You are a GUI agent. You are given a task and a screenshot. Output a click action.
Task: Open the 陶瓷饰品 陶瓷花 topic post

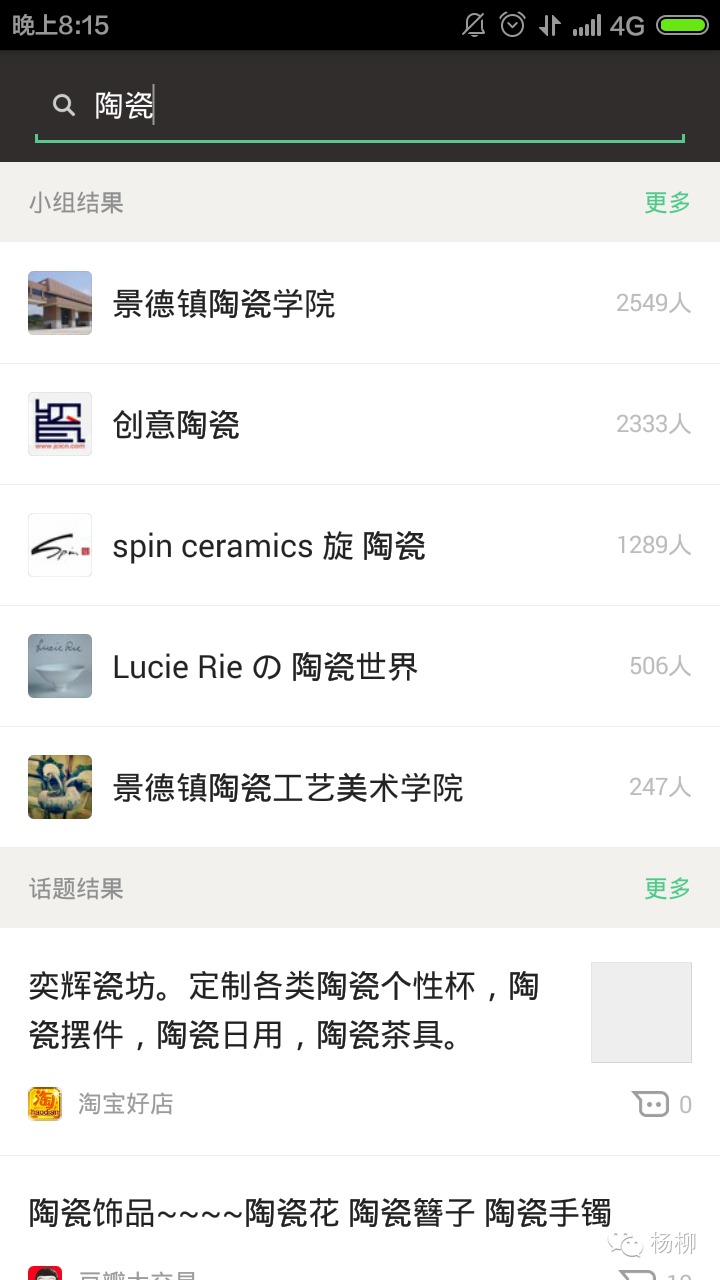click(x=320, y=1213)
